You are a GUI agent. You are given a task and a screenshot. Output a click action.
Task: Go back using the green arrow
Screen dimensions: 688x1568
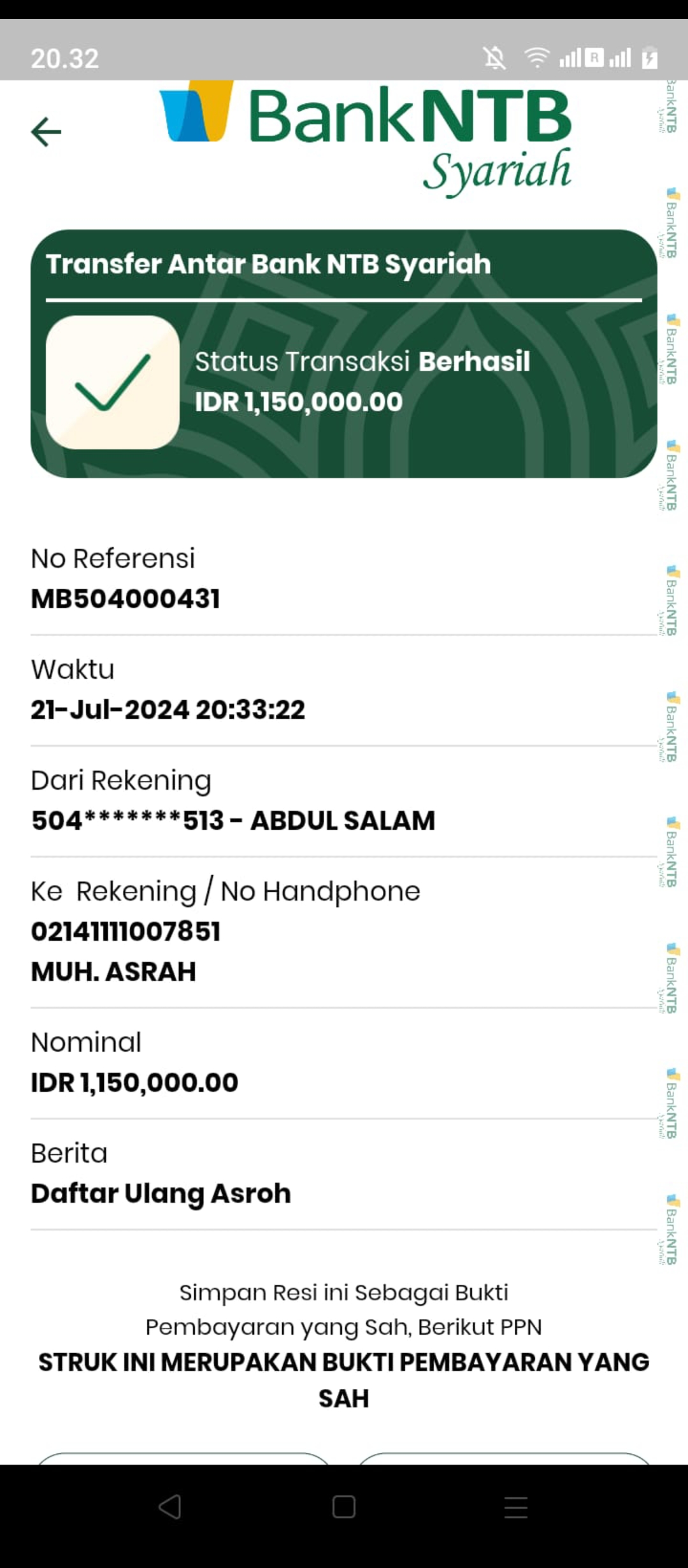[47, 132]
